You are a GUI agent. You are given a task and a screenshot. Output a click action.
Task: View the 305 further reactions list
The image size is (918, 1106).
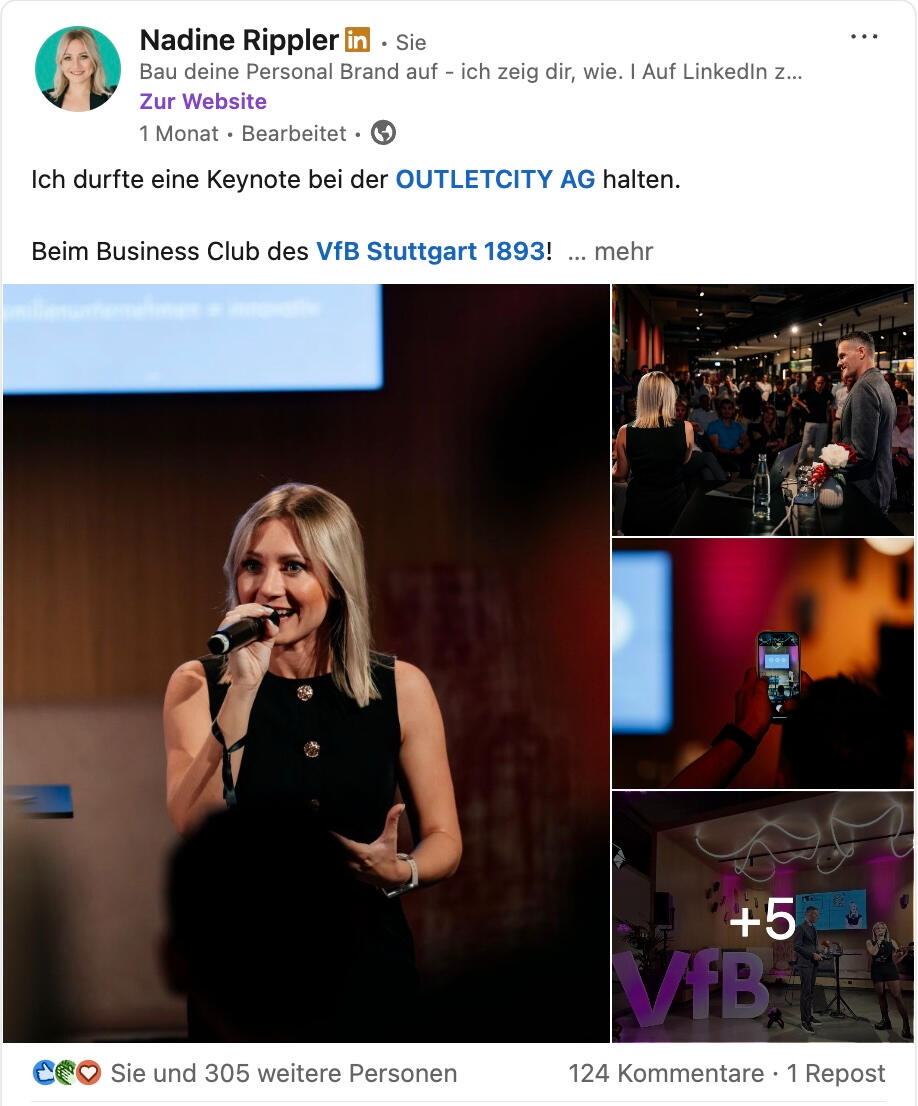283,1074
